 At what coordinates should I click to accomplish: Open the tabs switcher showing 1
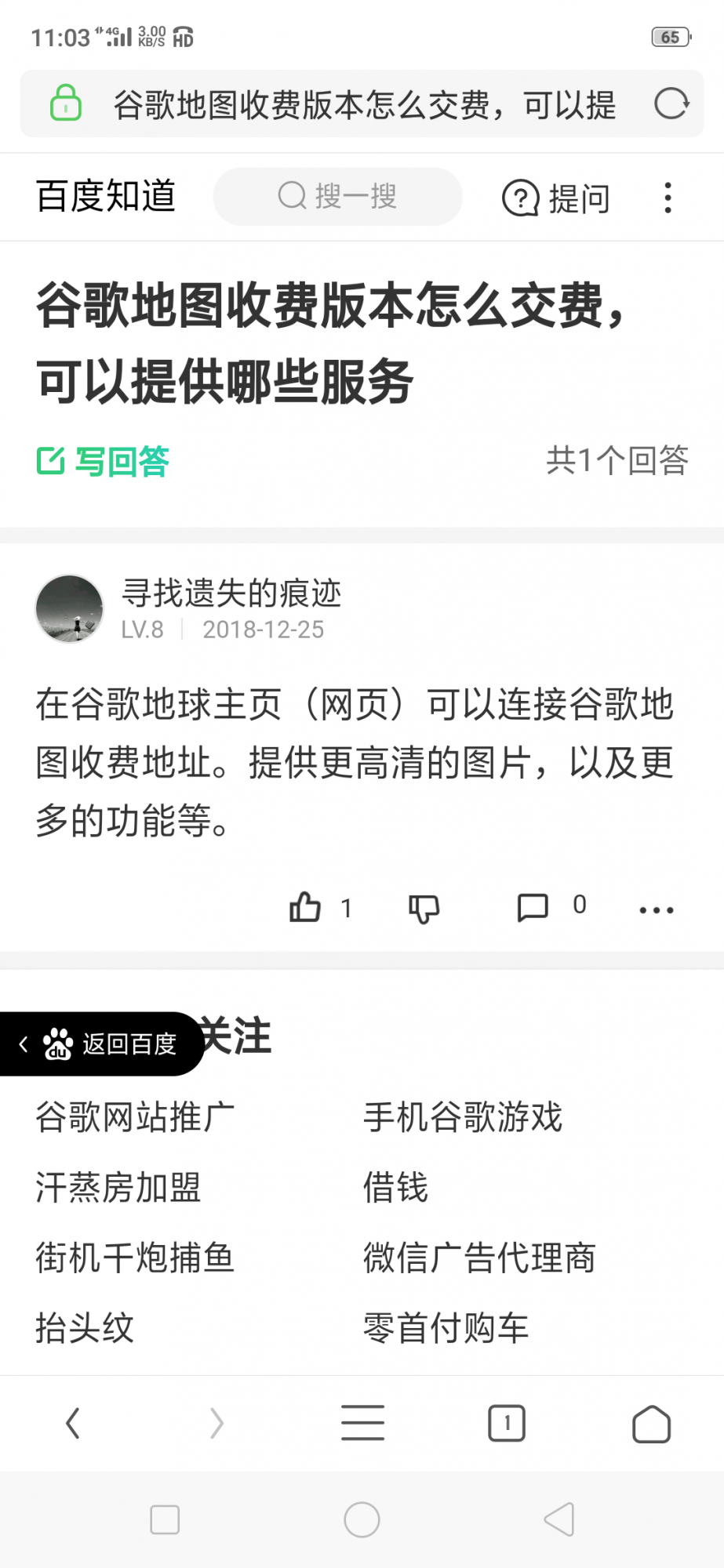(x=507, y=1423)
